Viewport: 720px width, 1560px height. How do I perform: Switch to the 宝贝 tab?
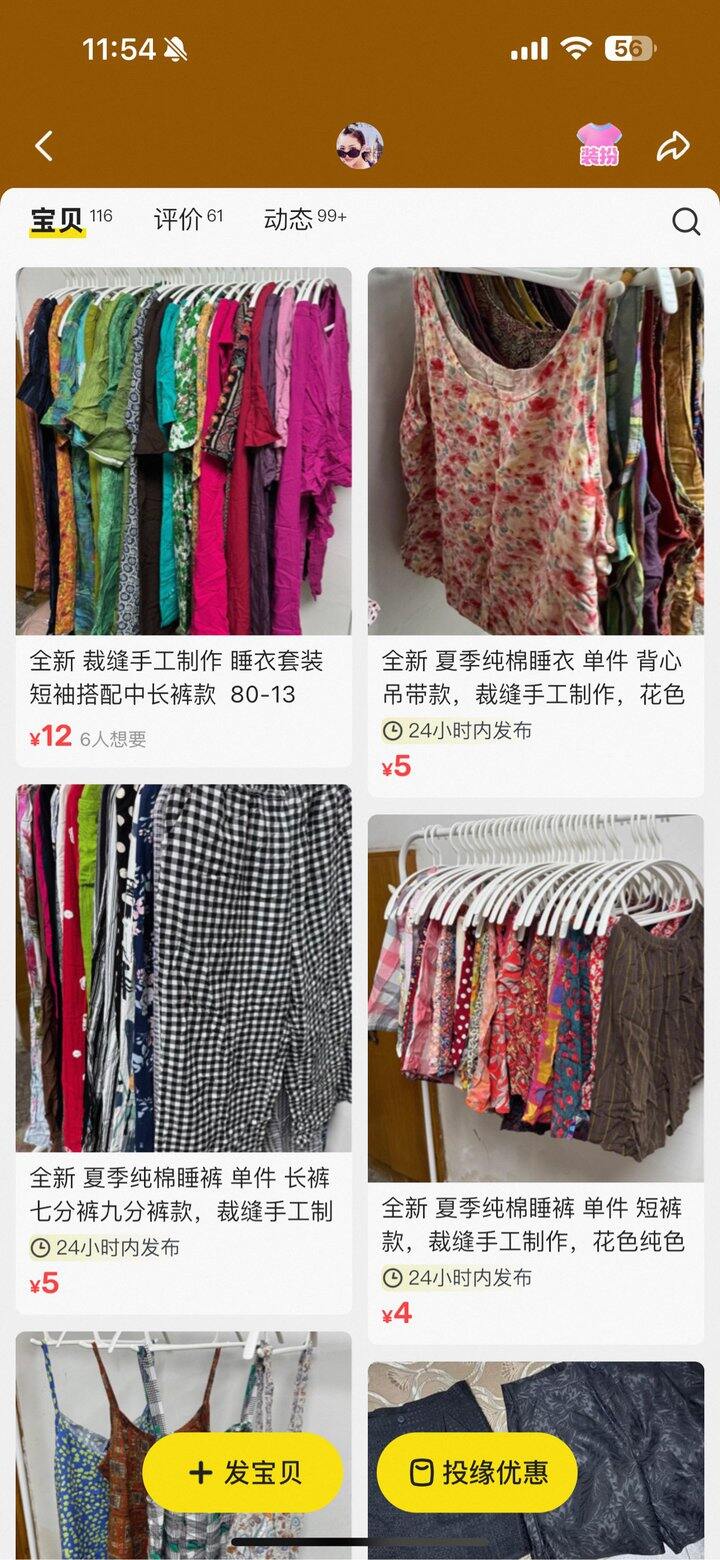click(x=58, y=220)
